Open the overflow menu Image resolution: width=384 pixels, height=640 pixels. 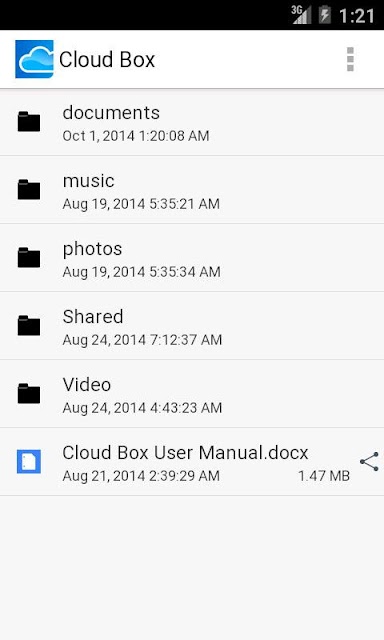click(x=350, y=59)
